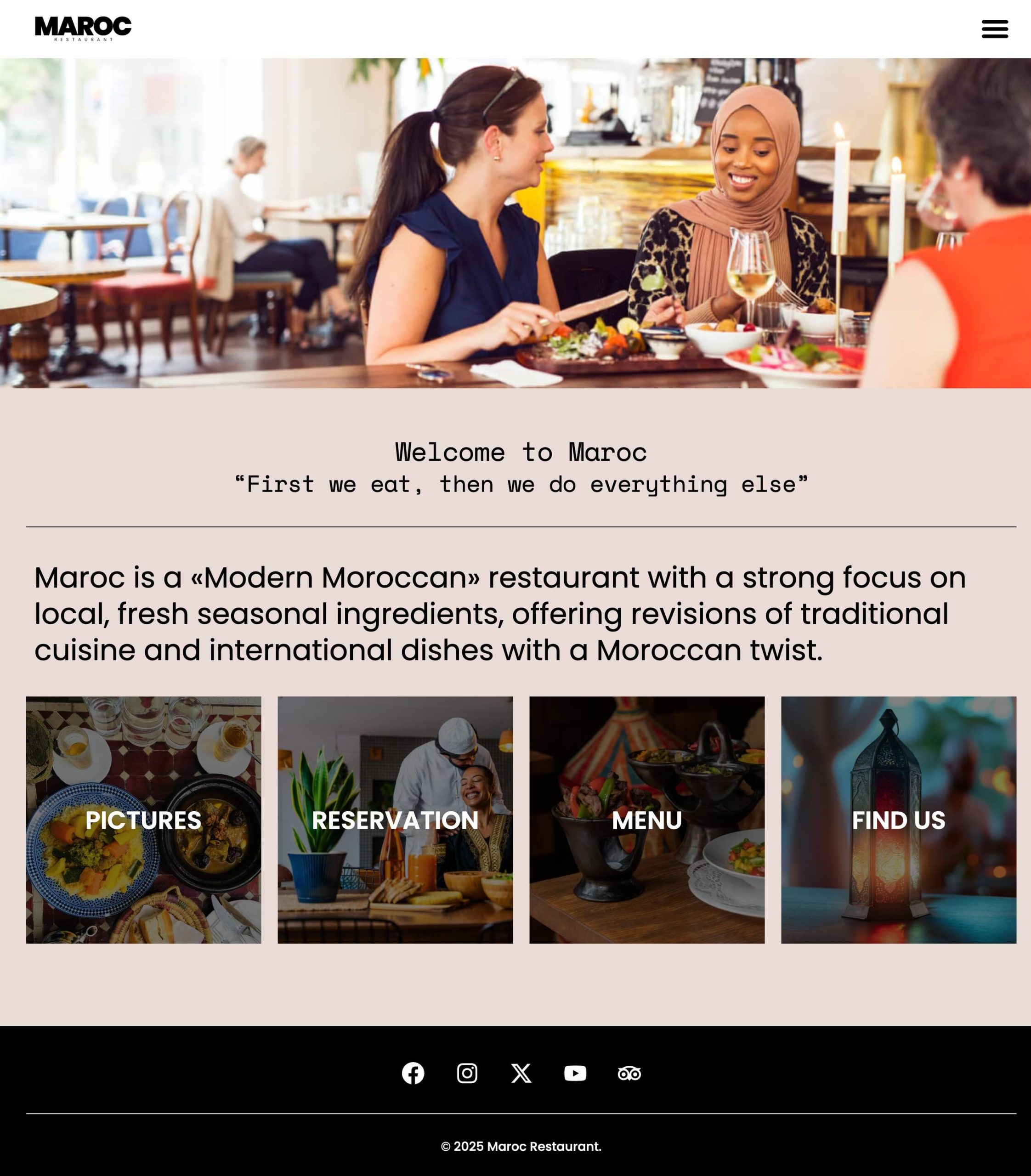Image resolution: width=1031 pixels, height=1176 pixels.
Task: View the Menu tile
Action: tap(647, 820)
